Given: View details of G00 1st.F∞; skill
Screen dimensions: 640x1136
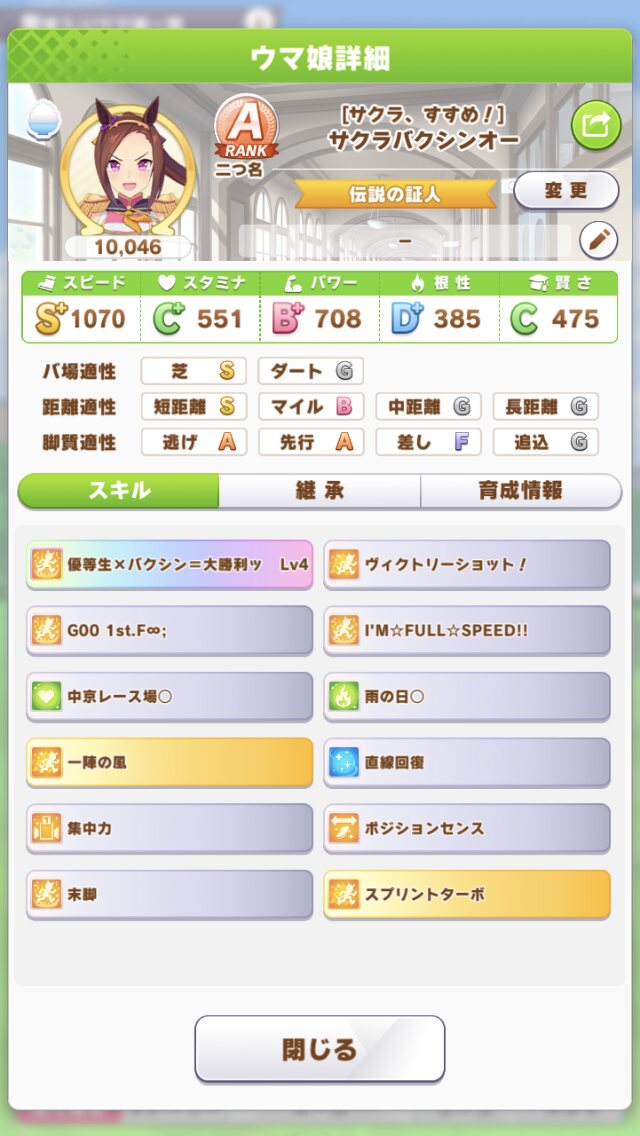Looking at the screenshot, I should pyautogui.click(x=169, y=630).
